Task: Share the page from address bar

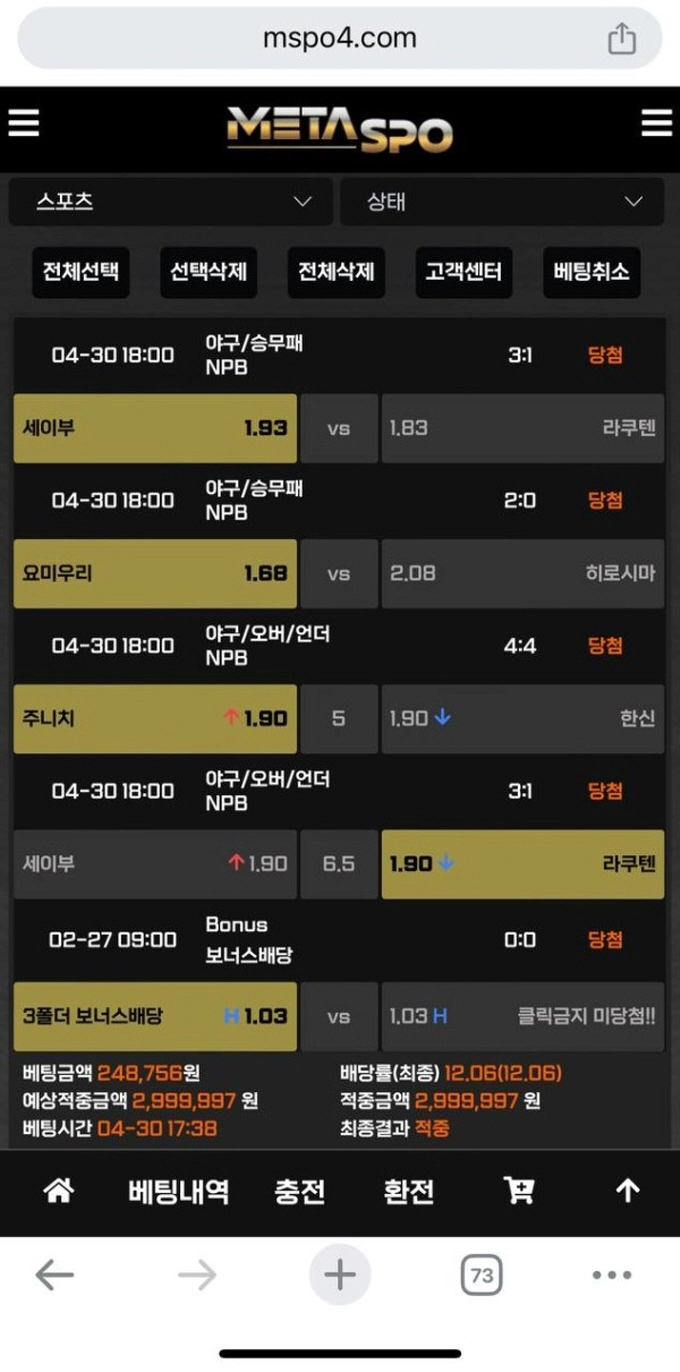Action: (621, 39)
